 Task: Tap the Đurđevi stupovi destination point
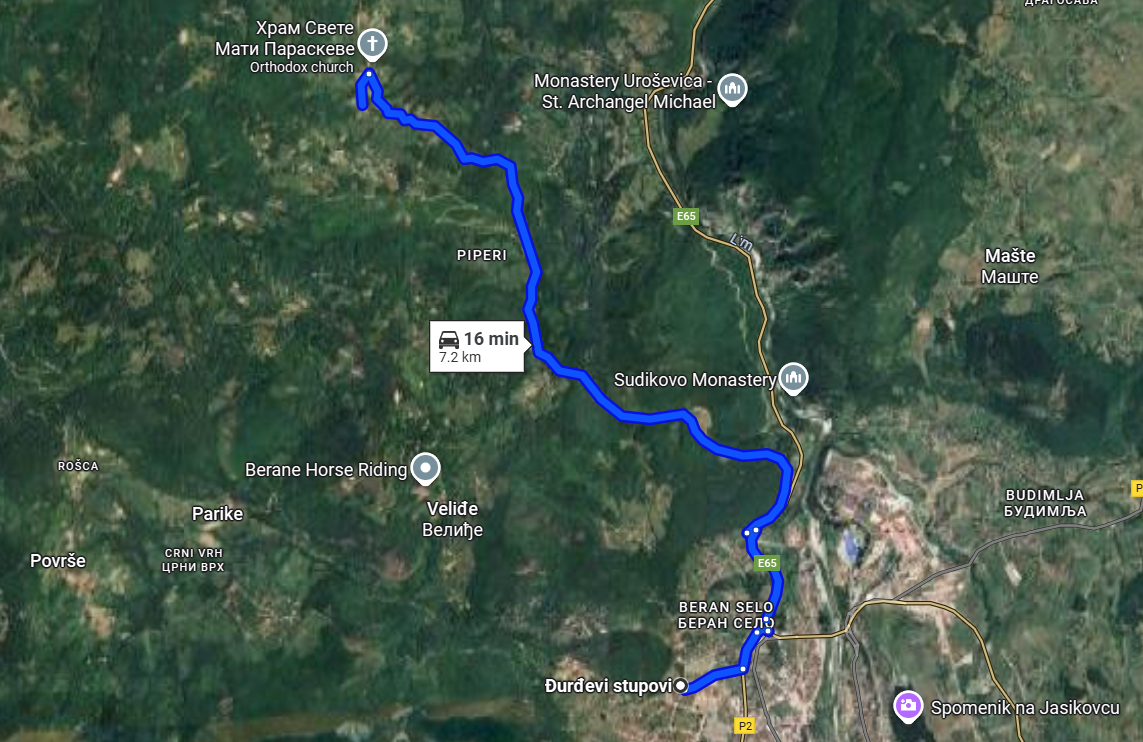pyautogui.click(x=681, y=686)
